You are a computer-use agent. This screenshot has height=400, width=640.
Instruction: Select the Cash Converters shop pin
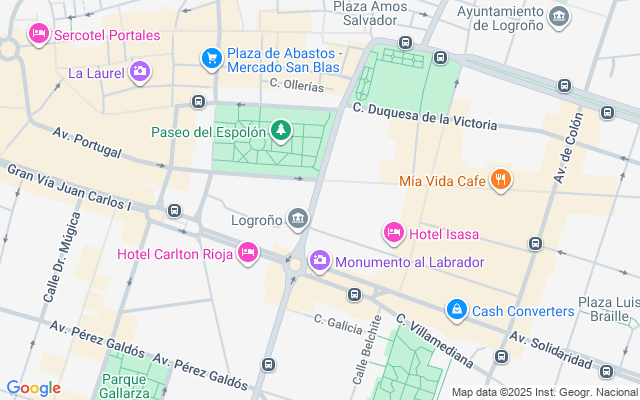457,310
